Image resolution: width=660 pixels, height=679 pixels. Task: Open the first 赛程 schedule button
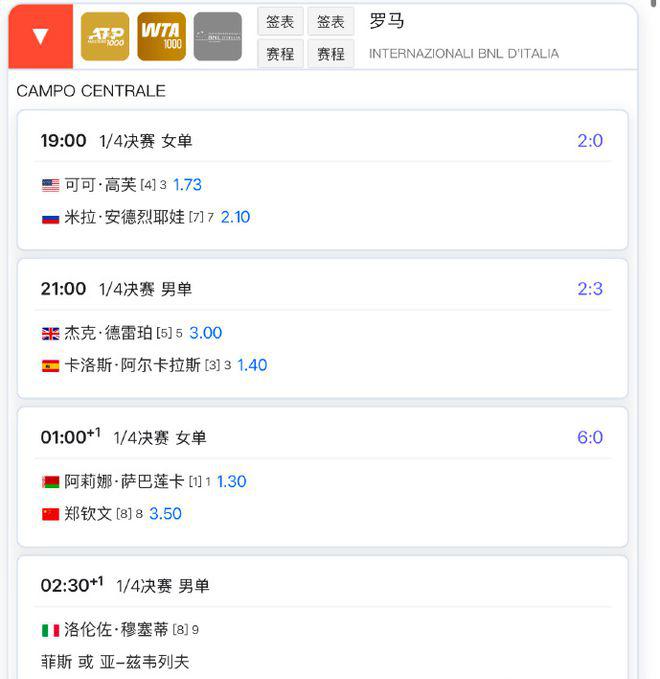click(x=280, y=54)
